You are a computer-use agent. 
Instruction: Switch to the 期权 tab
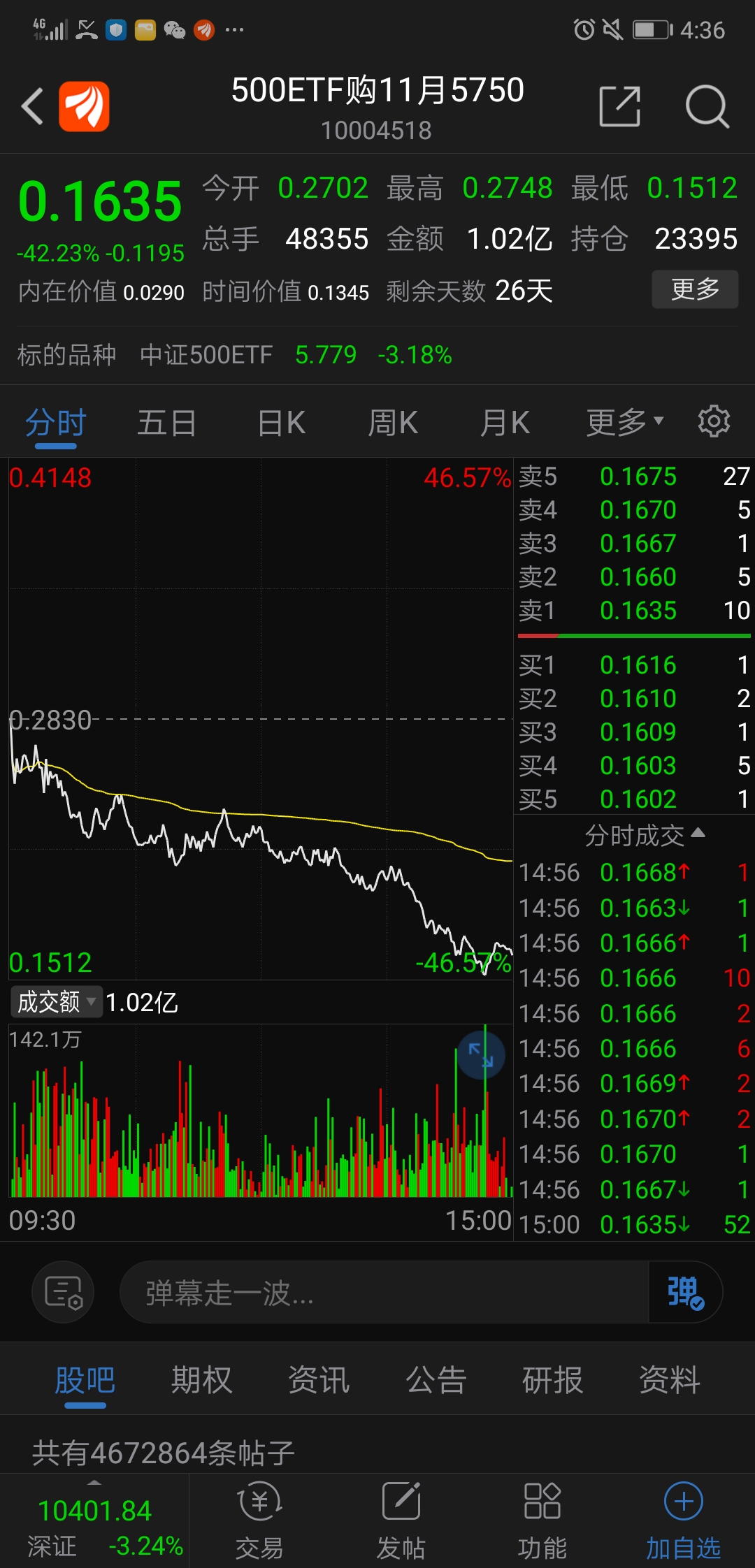pos(201,1380)
